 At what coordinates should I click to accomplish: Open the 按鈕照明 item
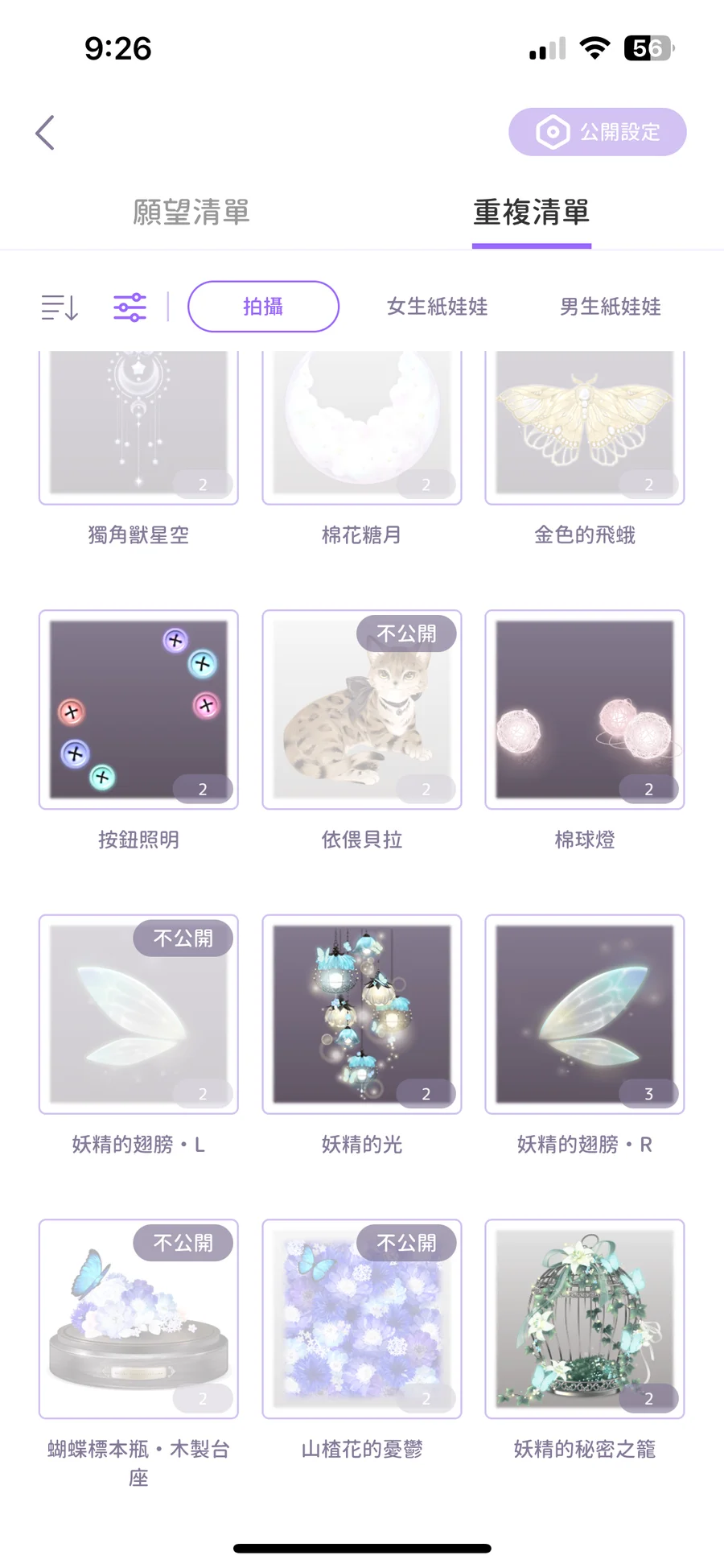tap(138, 709)
